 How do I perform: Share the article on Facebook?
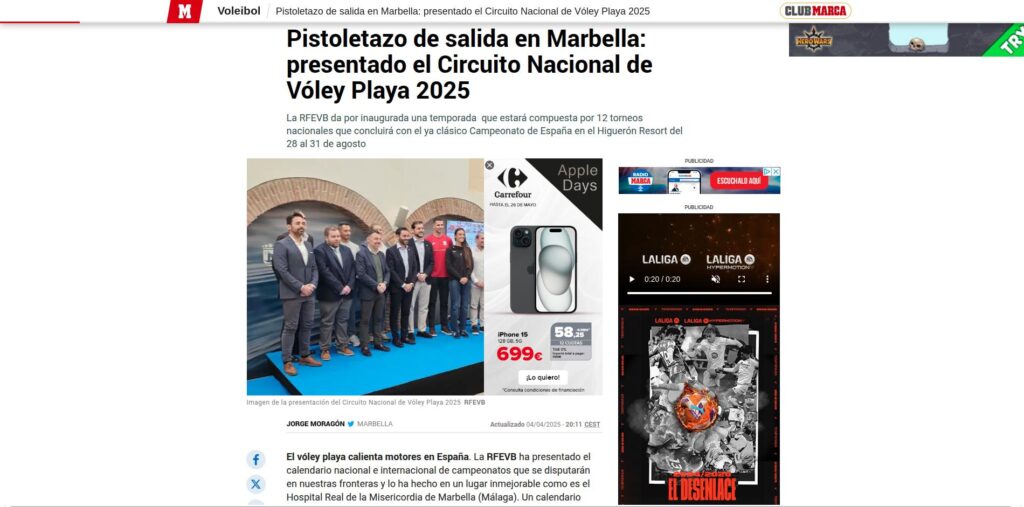coord(256,460)
